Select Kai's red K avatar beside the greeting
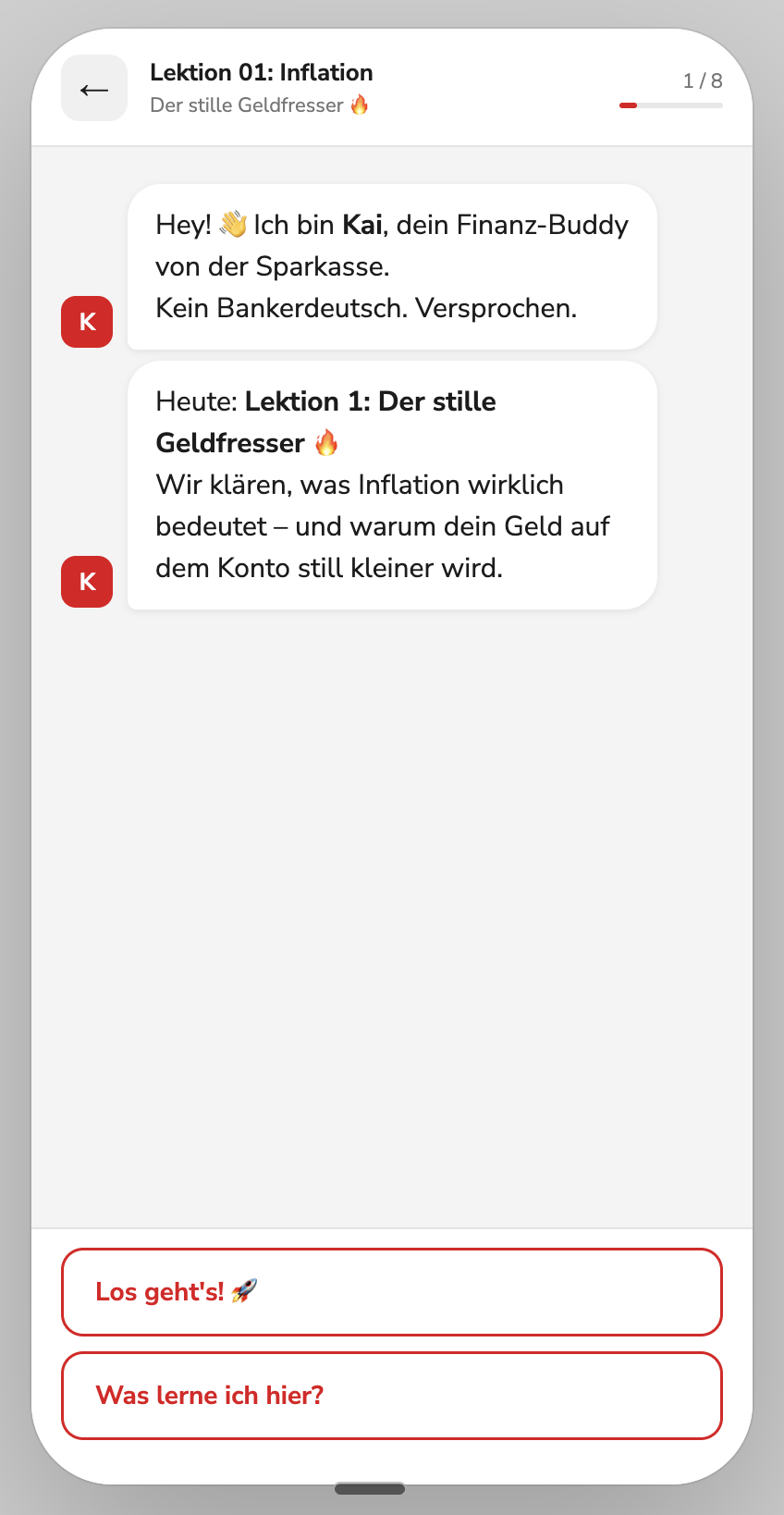 click(x=86, y=322)
